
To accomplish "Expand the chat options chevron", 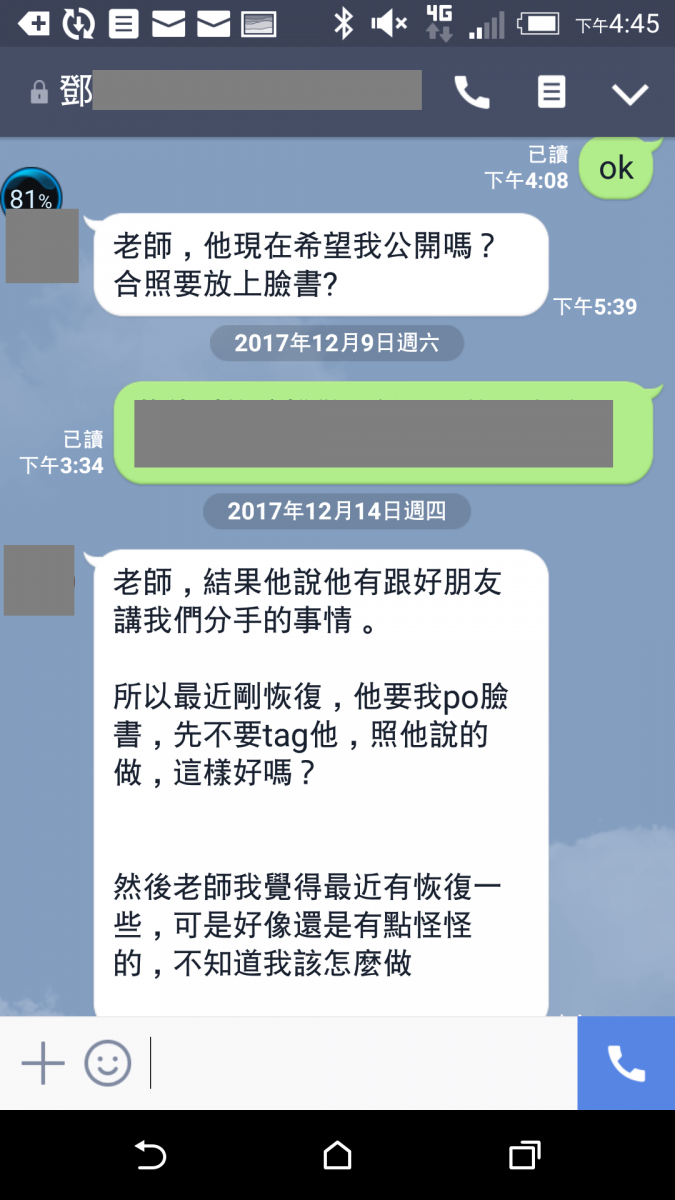I will point(630,94).
